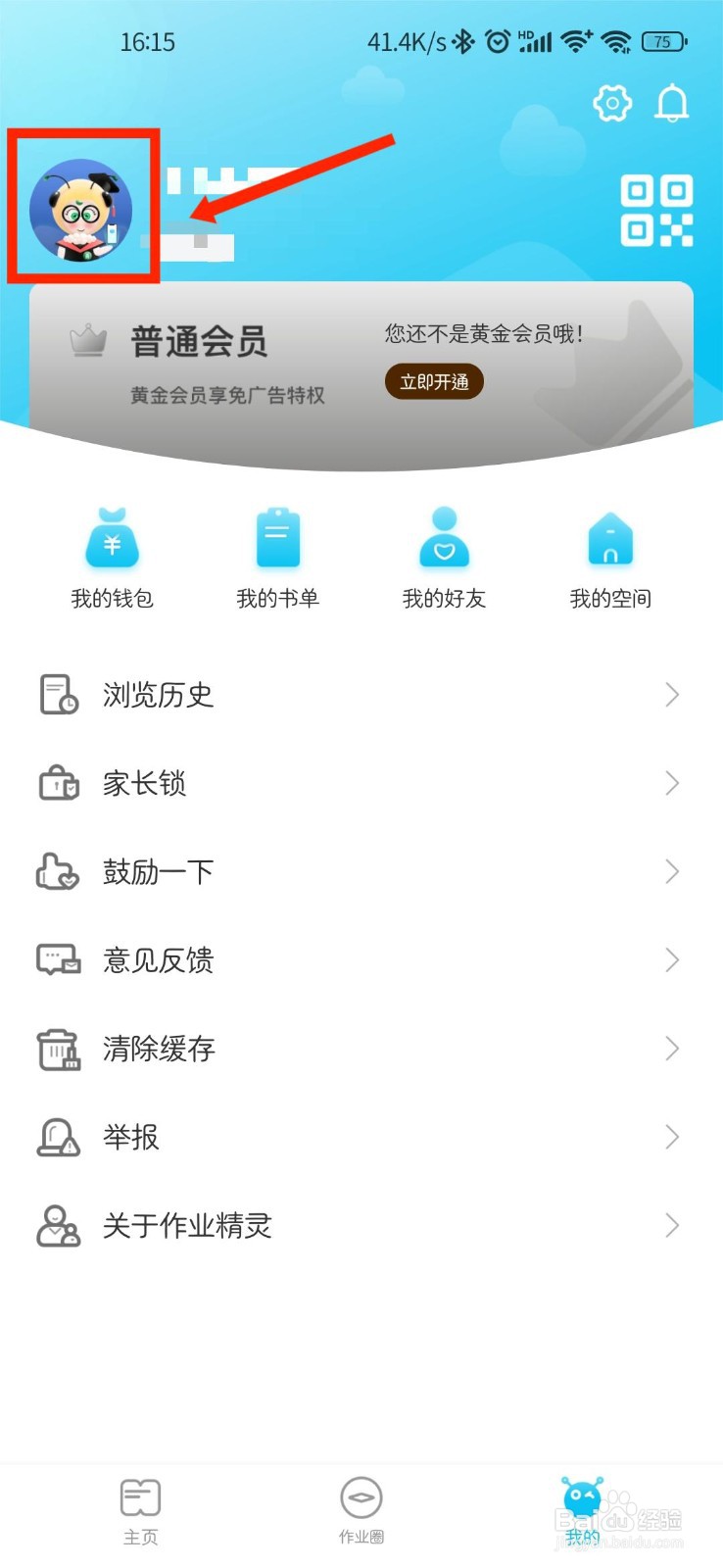Open 我的钱包 wallet
Screen dimensions: 723x1568
[x=112, y=556]
